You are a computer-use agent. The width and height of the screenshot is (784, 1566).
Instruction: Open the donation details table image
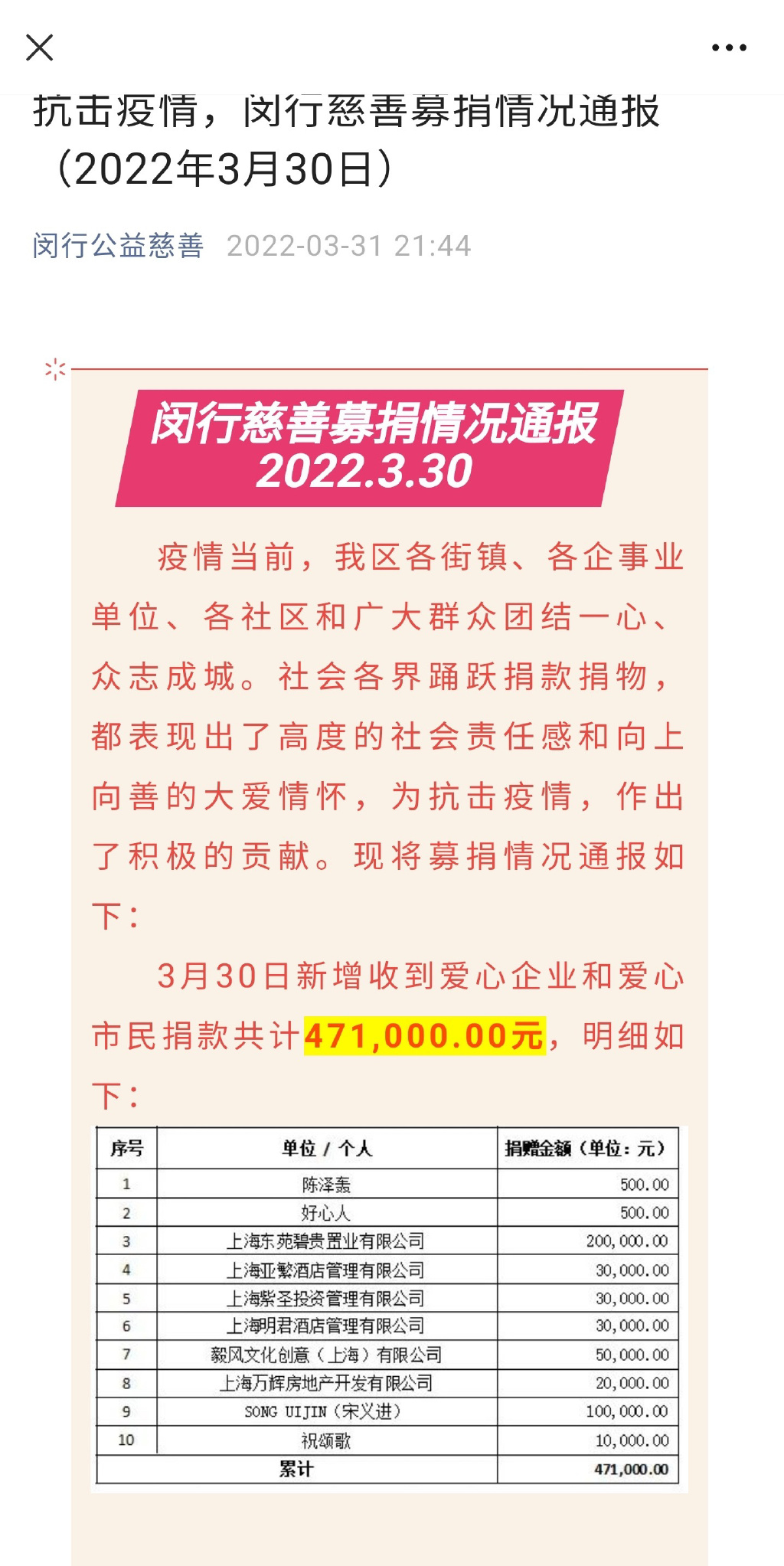tap(388, 1306)
